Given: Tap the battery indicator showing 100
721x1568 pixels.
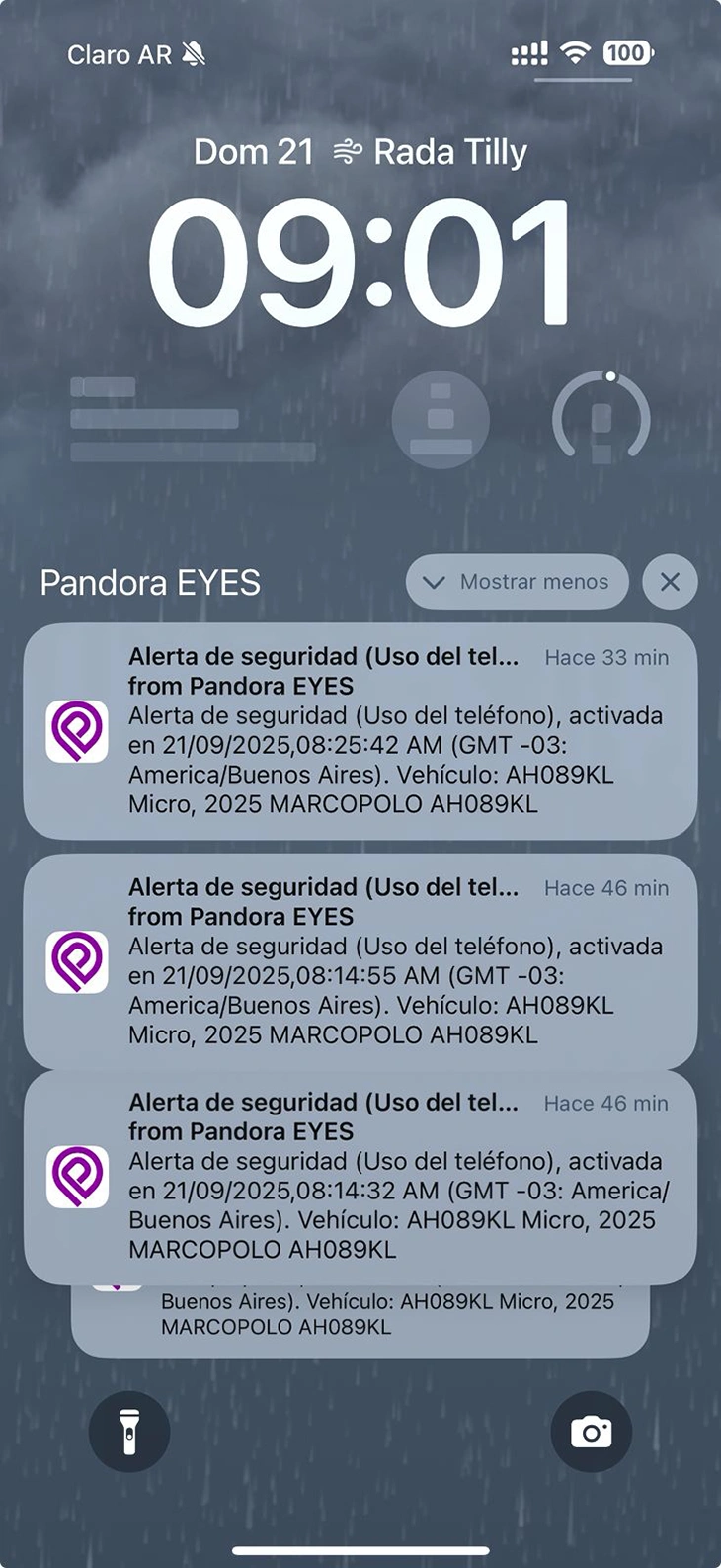Looking at the screenshot, I should pos(625,53).
